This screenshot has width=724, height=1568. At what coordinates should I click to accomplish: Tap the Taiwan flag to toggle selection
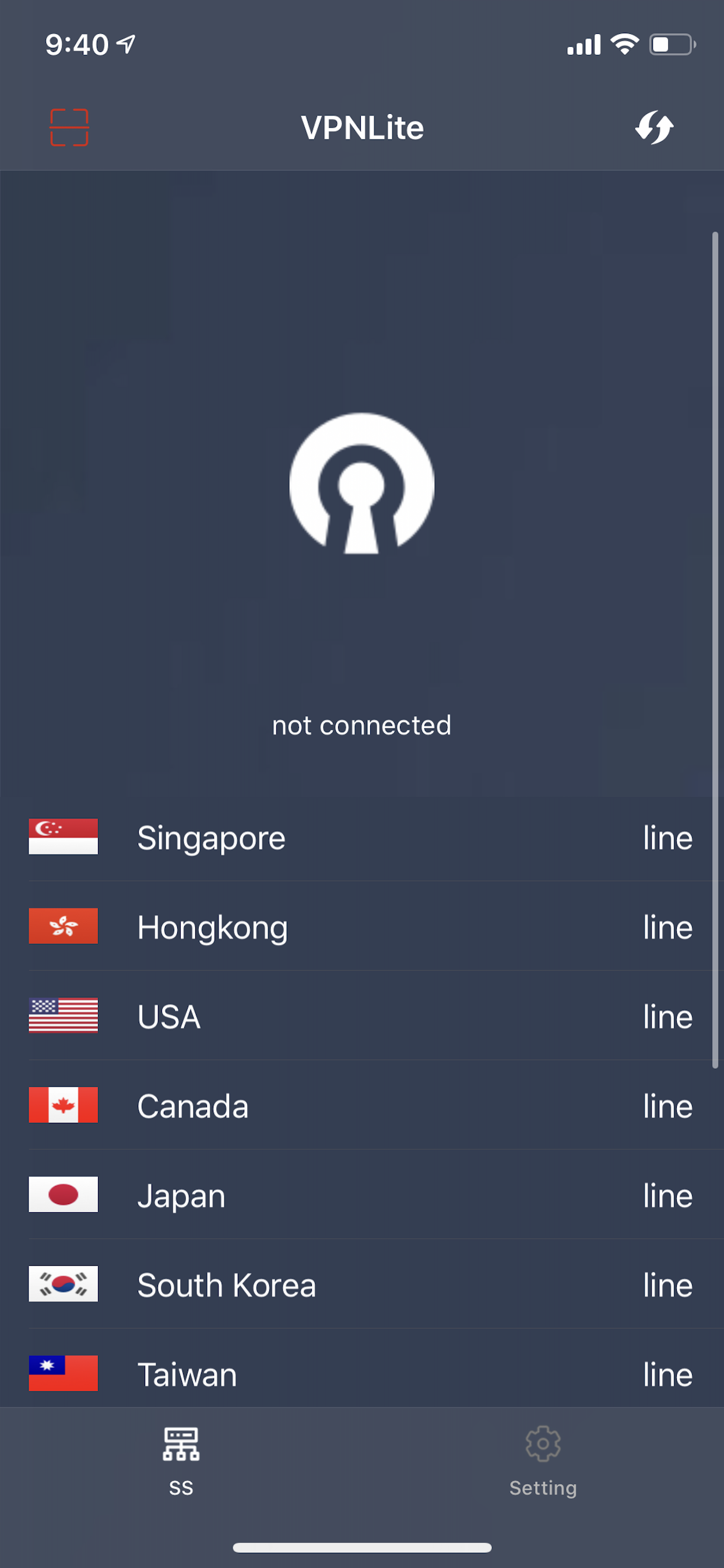[63, 1373]
